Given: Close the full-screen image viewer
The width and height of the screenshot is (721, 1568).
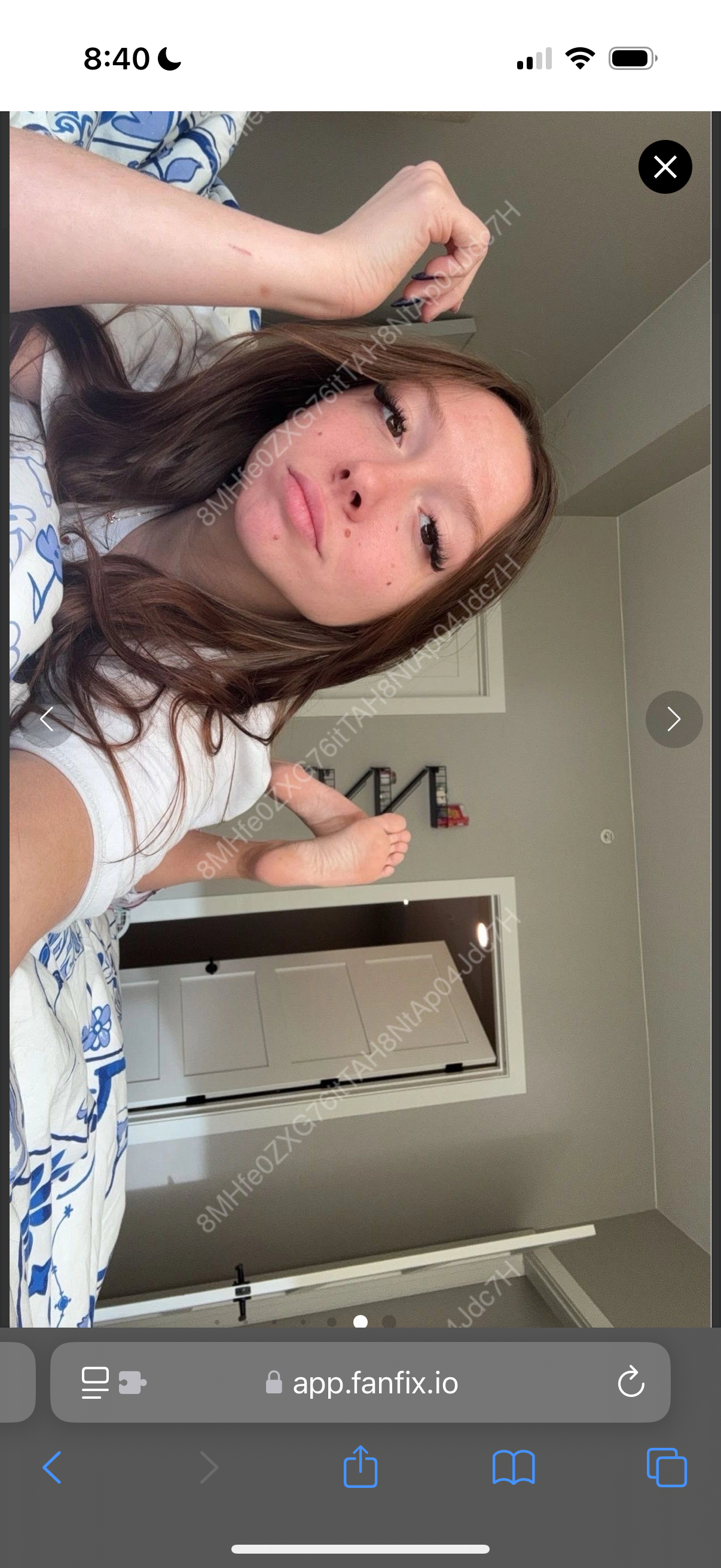Looking at the screenshot, I should click(x=664, y=167).
